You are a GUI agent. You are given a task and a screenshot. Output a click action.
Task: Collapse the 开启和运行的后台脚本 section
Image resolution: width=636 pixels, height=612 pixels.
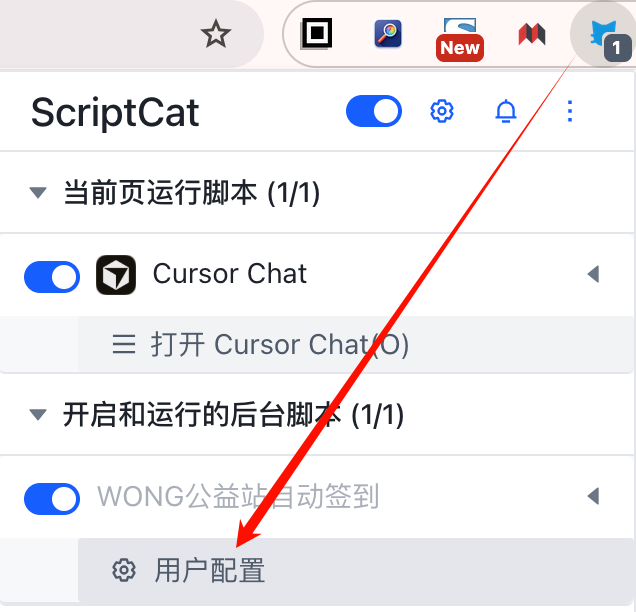coord(39,414)
